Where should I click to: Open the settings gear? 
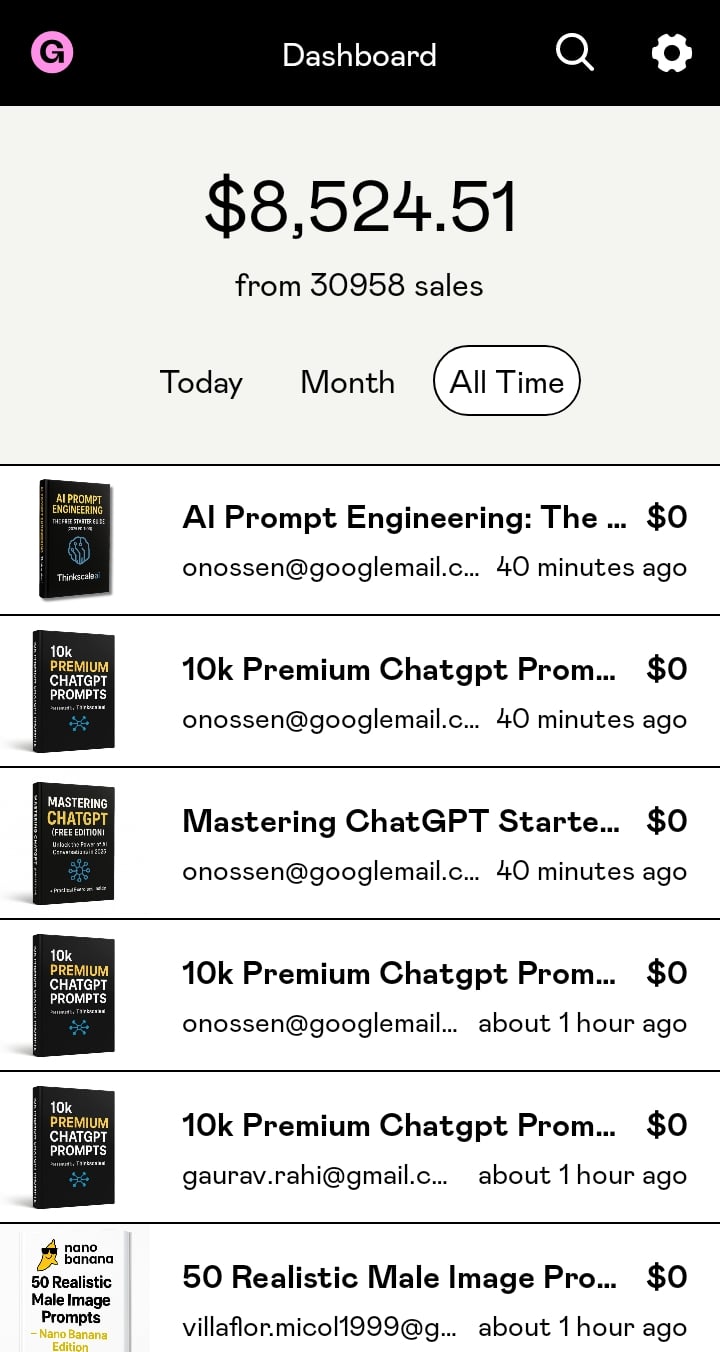(671, 53)
